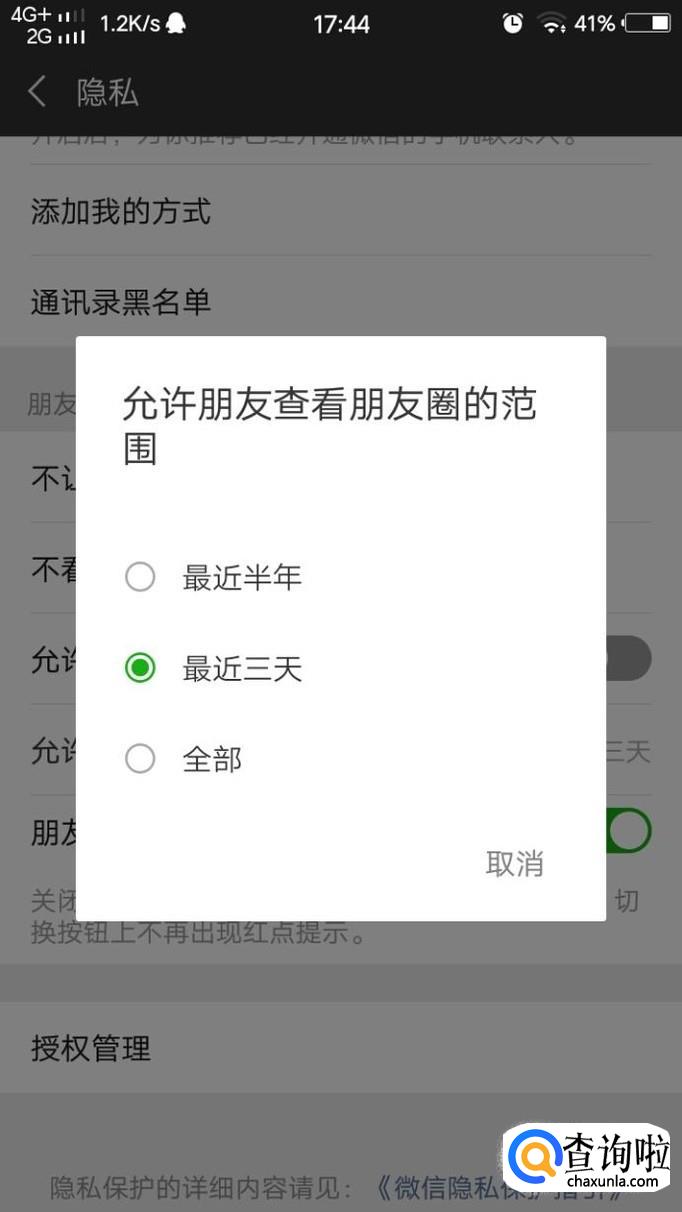Select the 最近半年 option
682x1212 pixels.
[140, 577]
